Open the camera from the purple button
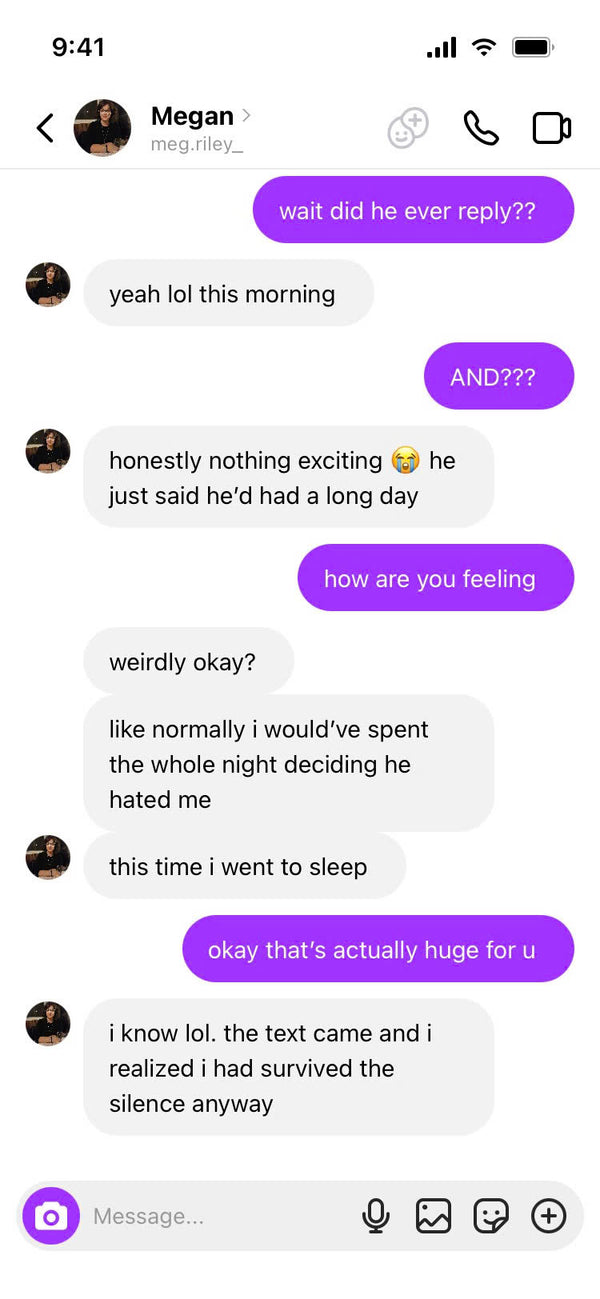 tap(51, 1216)
